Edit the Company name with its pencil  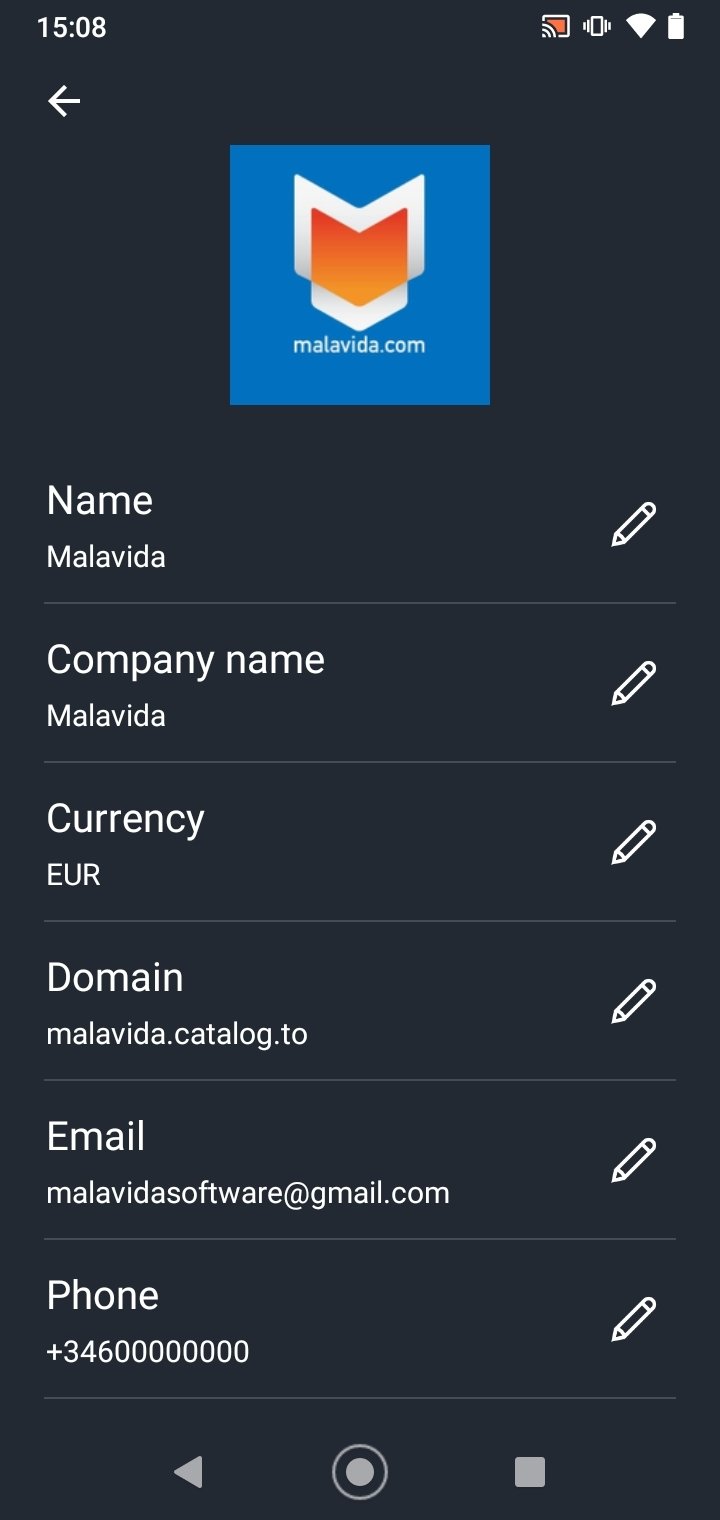click(634, 683)
